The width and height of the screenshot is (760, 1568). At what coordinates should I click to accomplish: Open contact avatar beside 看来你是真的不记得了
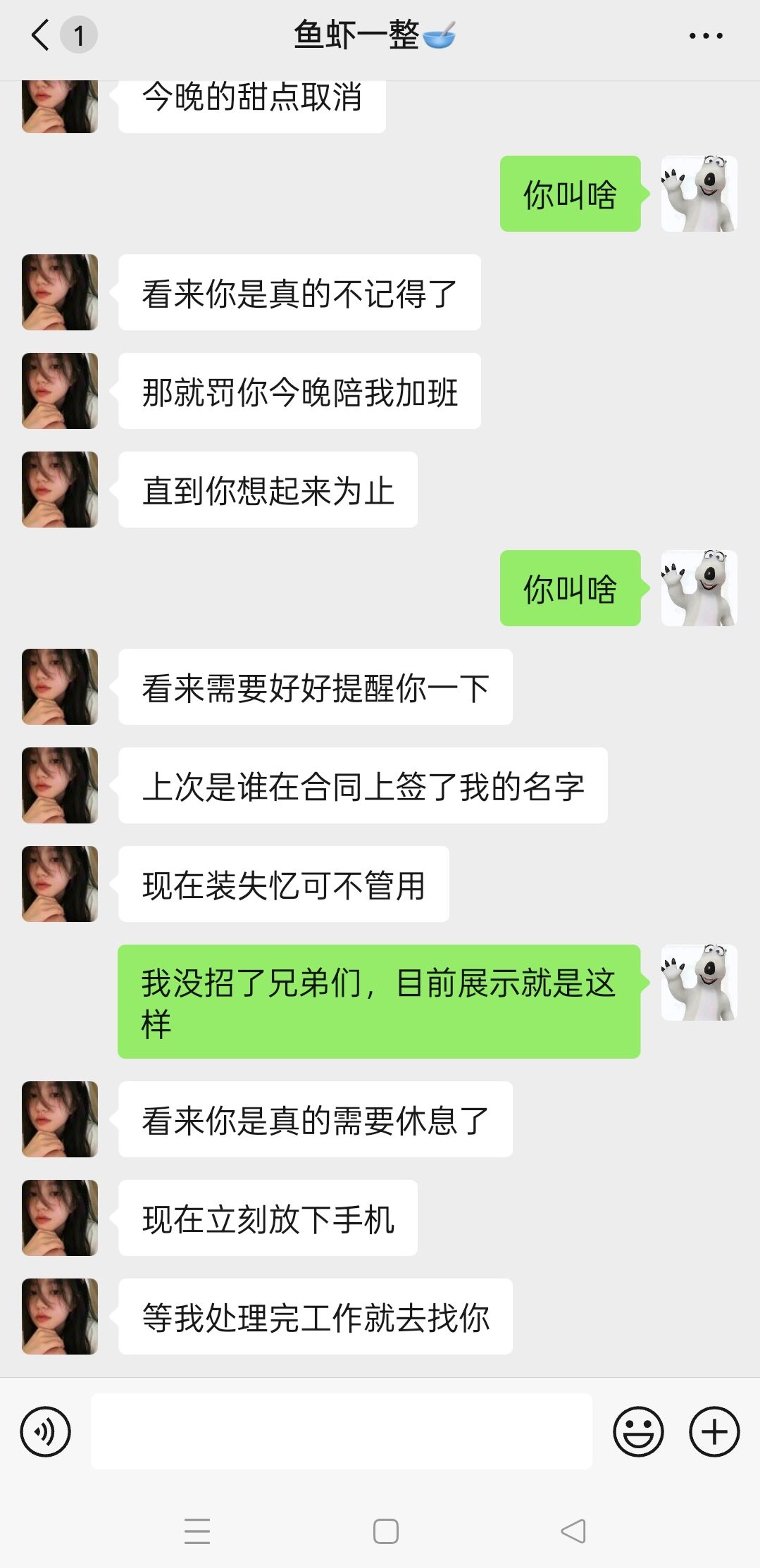(x=60, y=292)
